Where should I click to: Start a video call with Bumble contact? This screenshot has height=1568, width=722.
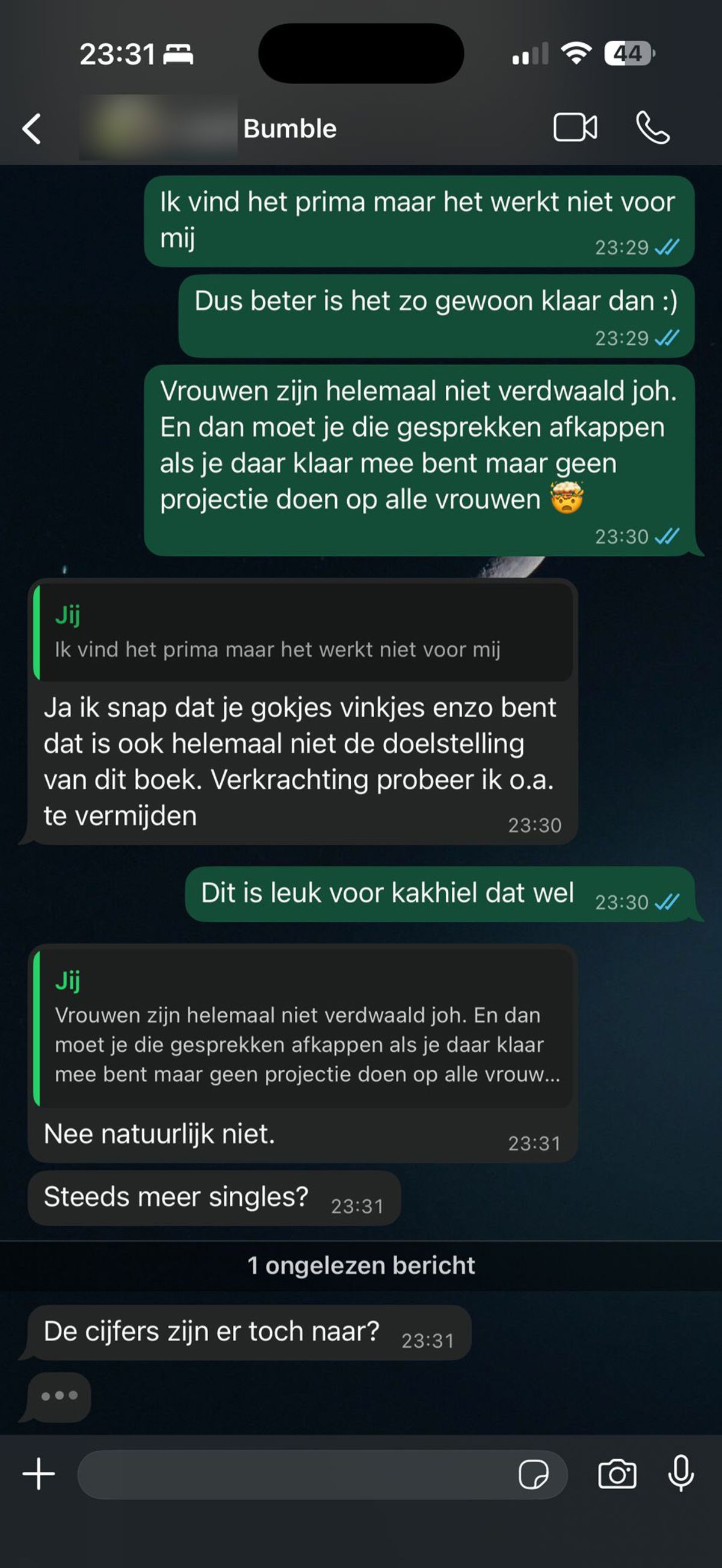pos(575,128)
